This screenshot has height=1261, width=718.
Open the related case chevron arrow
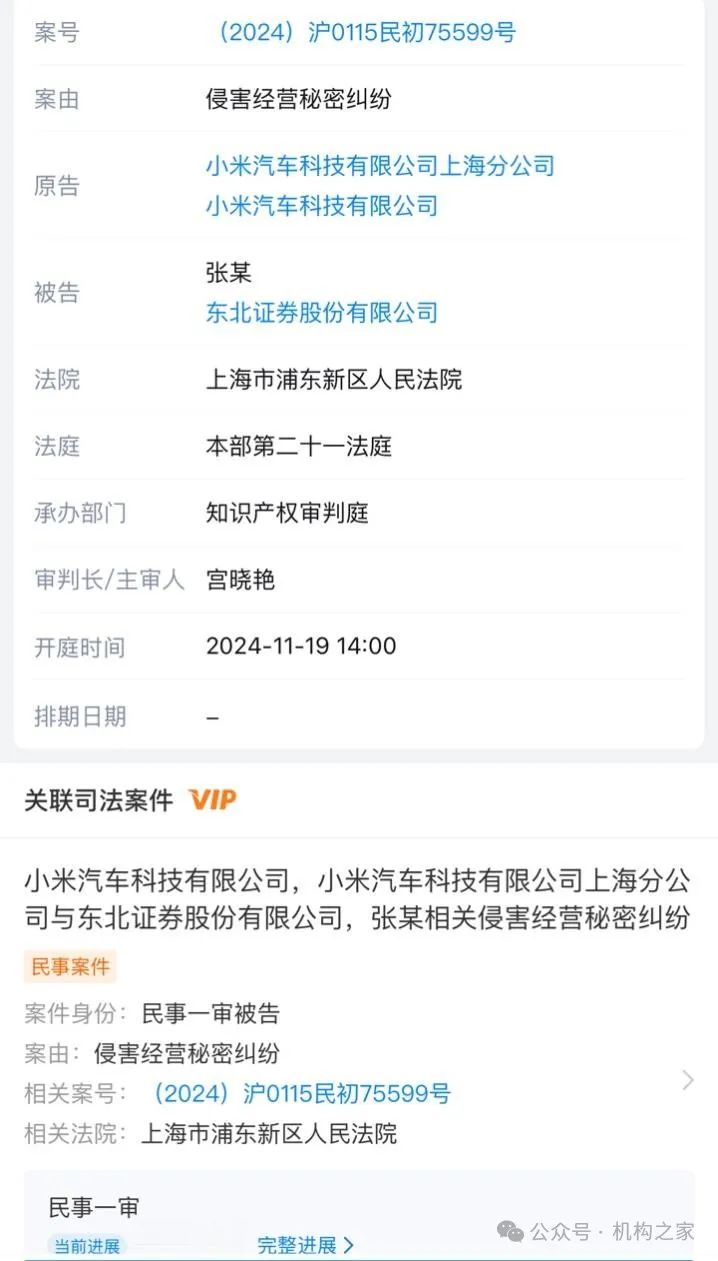point(688,1080)
